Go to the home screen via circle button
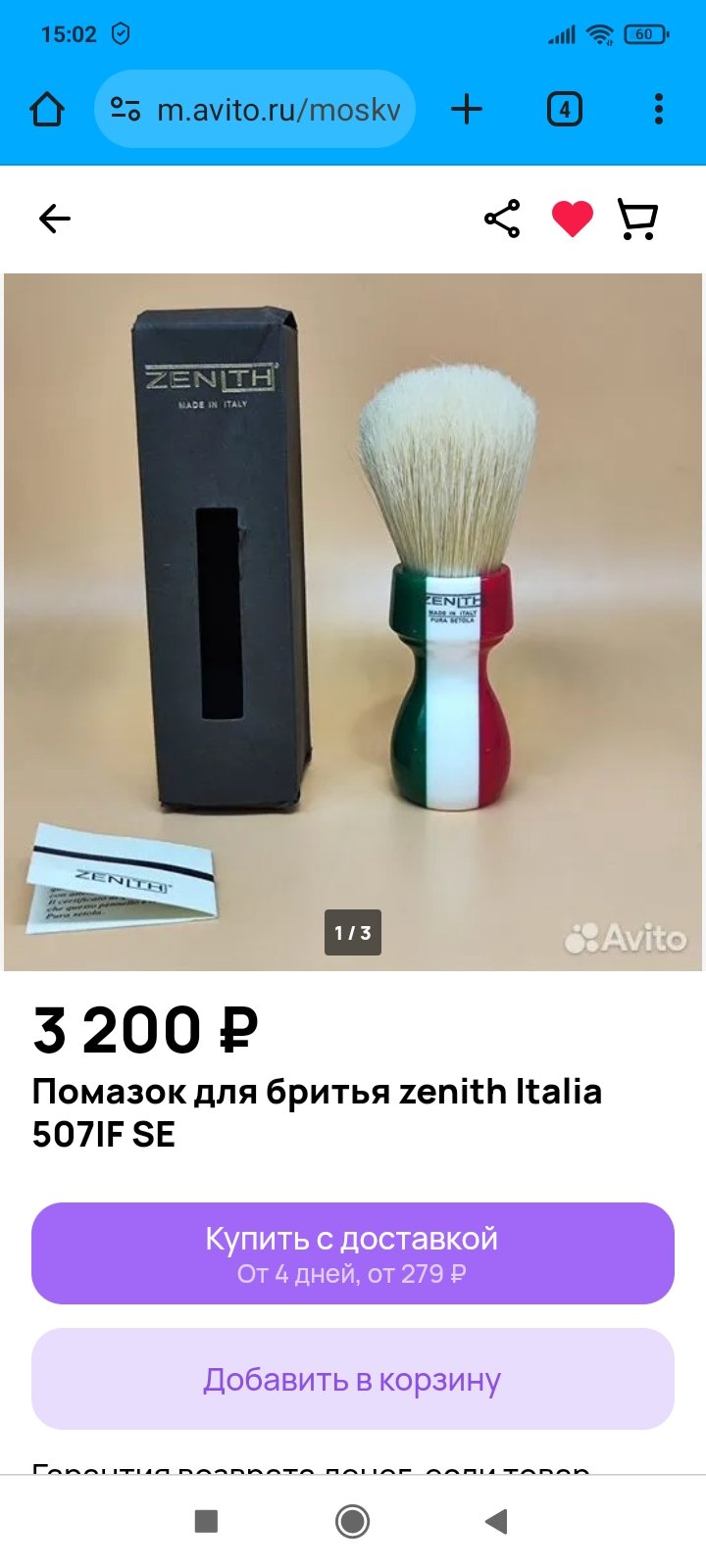The image size is (706, 1568). click(352, 1521)
